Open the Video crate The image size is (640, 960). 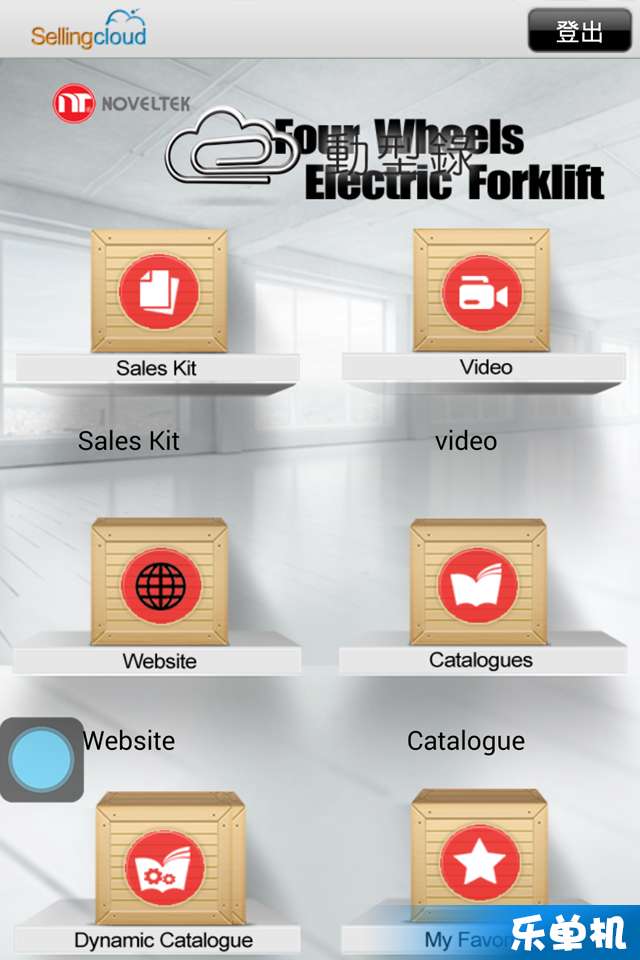[482, 291]
